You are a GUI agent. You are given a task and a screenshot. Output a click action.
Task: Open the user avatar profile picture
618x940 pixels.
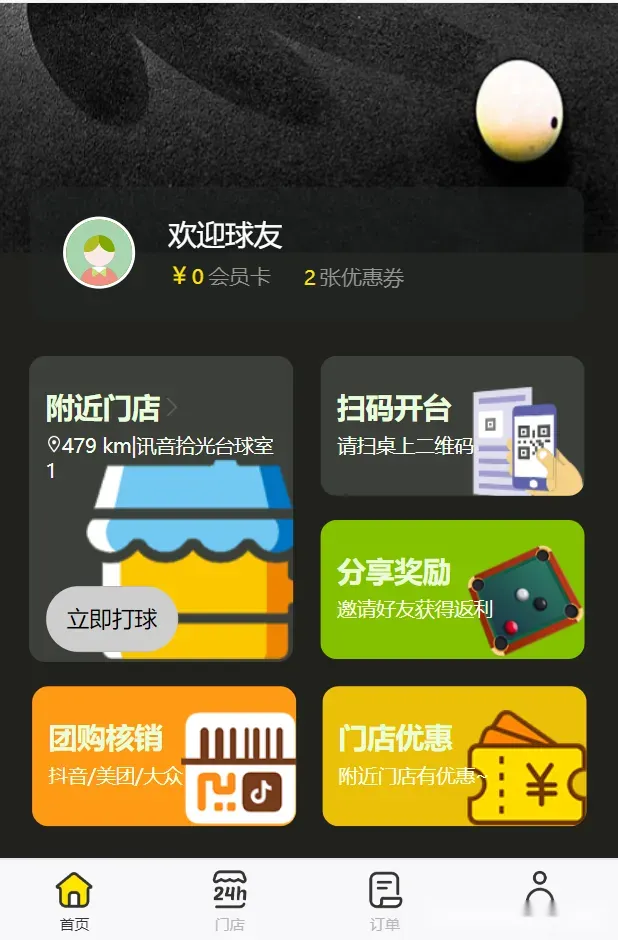click(99, 253)
